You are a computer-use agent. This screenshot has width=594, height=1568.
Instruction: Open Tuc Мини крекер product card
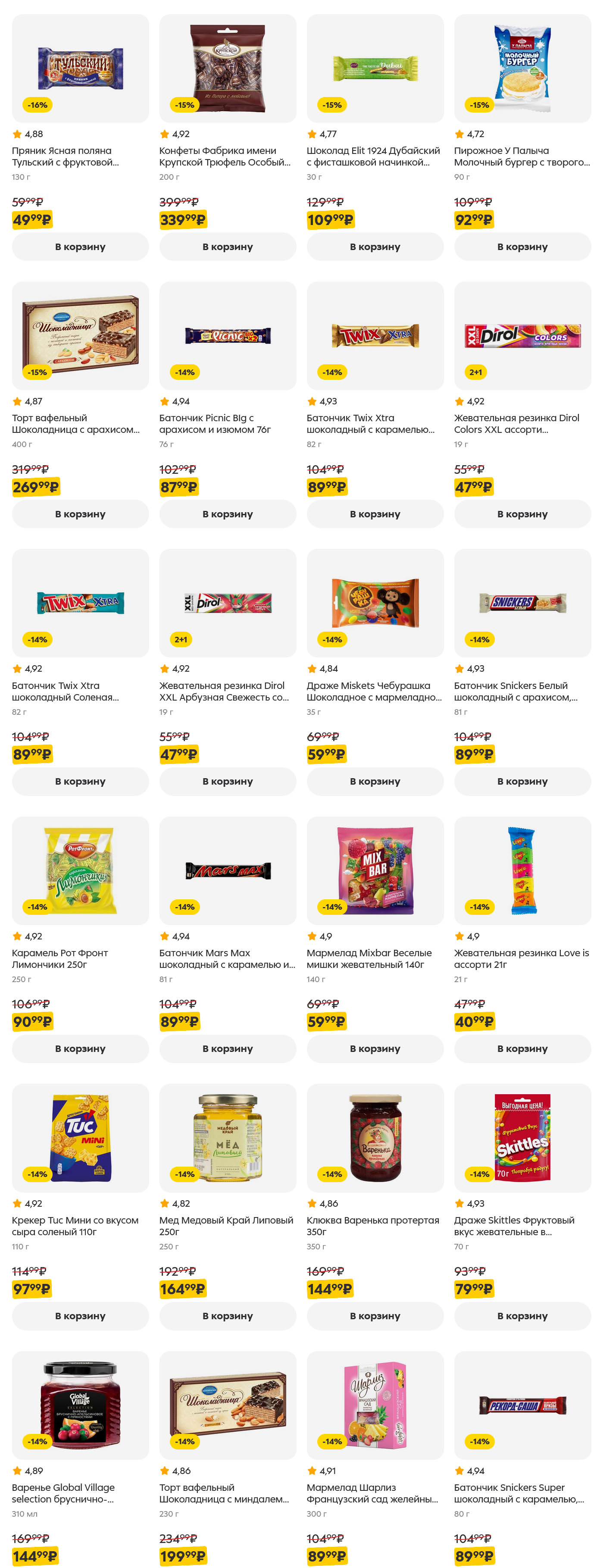(80, 1138)
